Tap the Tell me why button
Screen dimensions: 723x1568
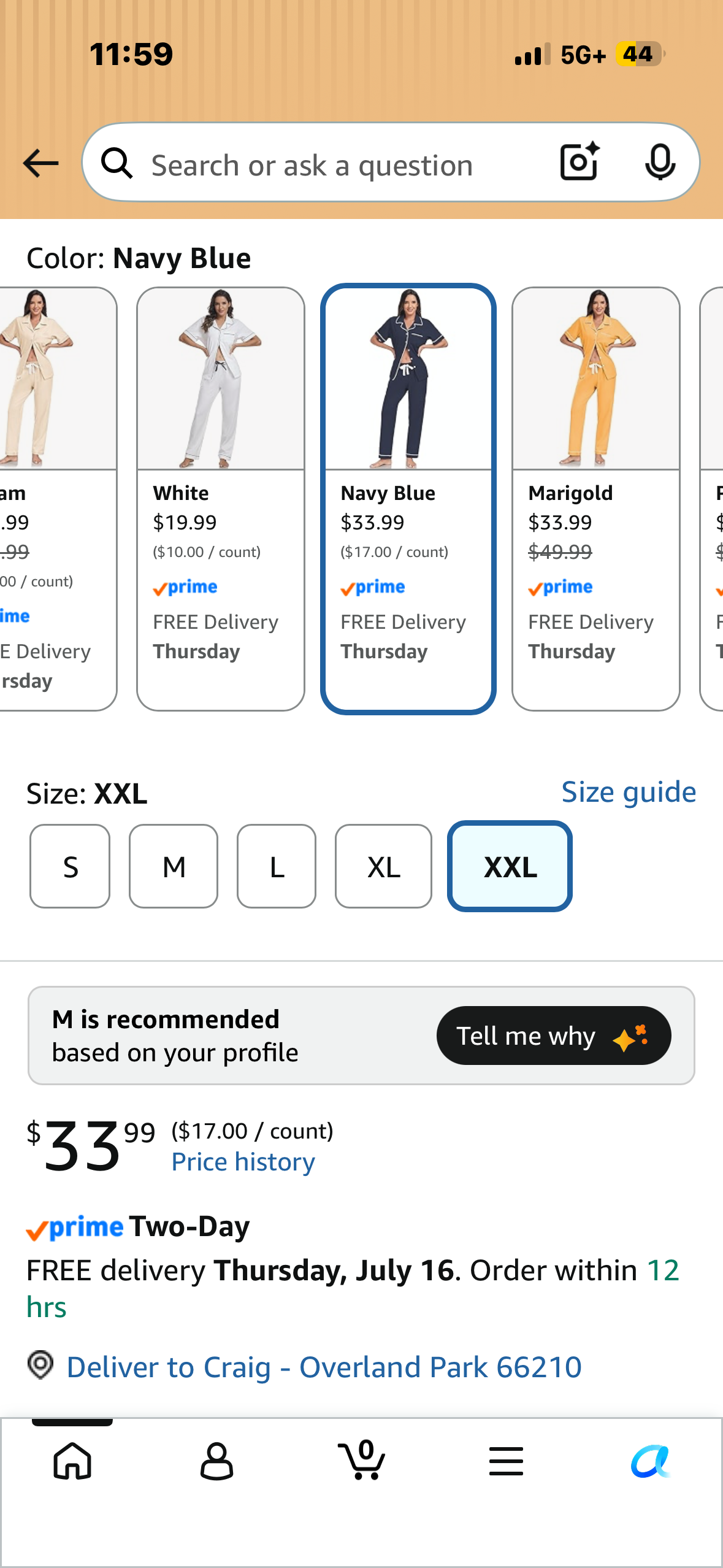[554, 1036]
